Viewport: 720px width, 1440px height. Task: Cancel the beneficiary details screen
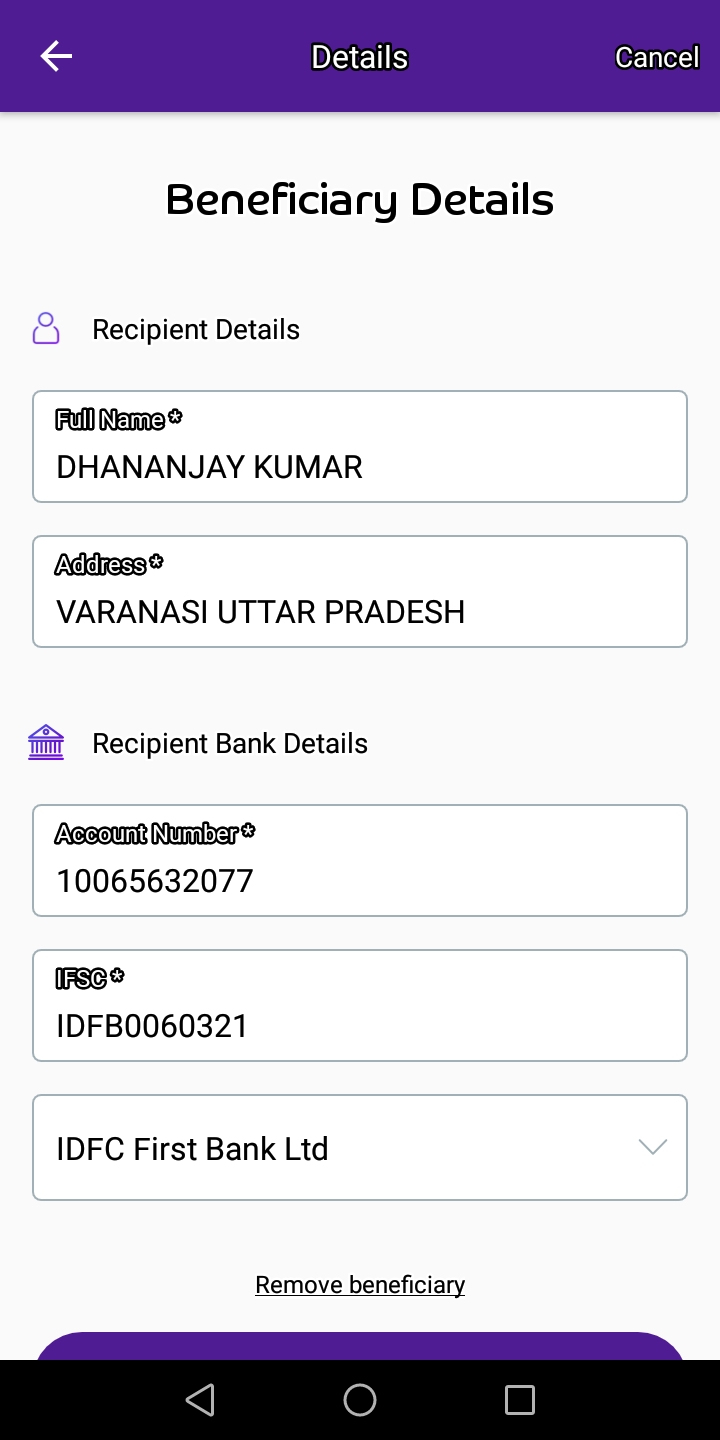coord(657,58)
